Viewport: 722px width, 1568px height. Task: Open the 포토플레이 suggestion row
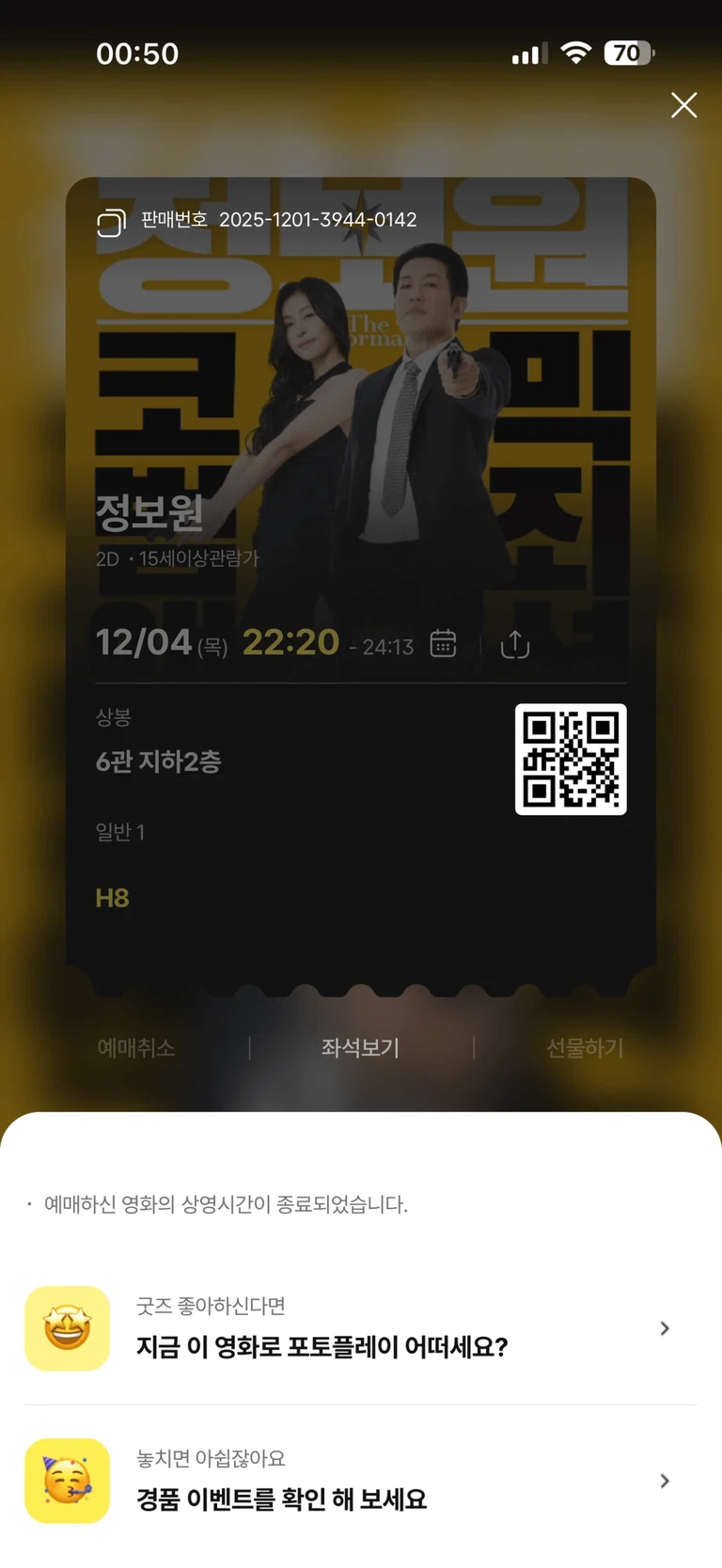[361, 1328]
